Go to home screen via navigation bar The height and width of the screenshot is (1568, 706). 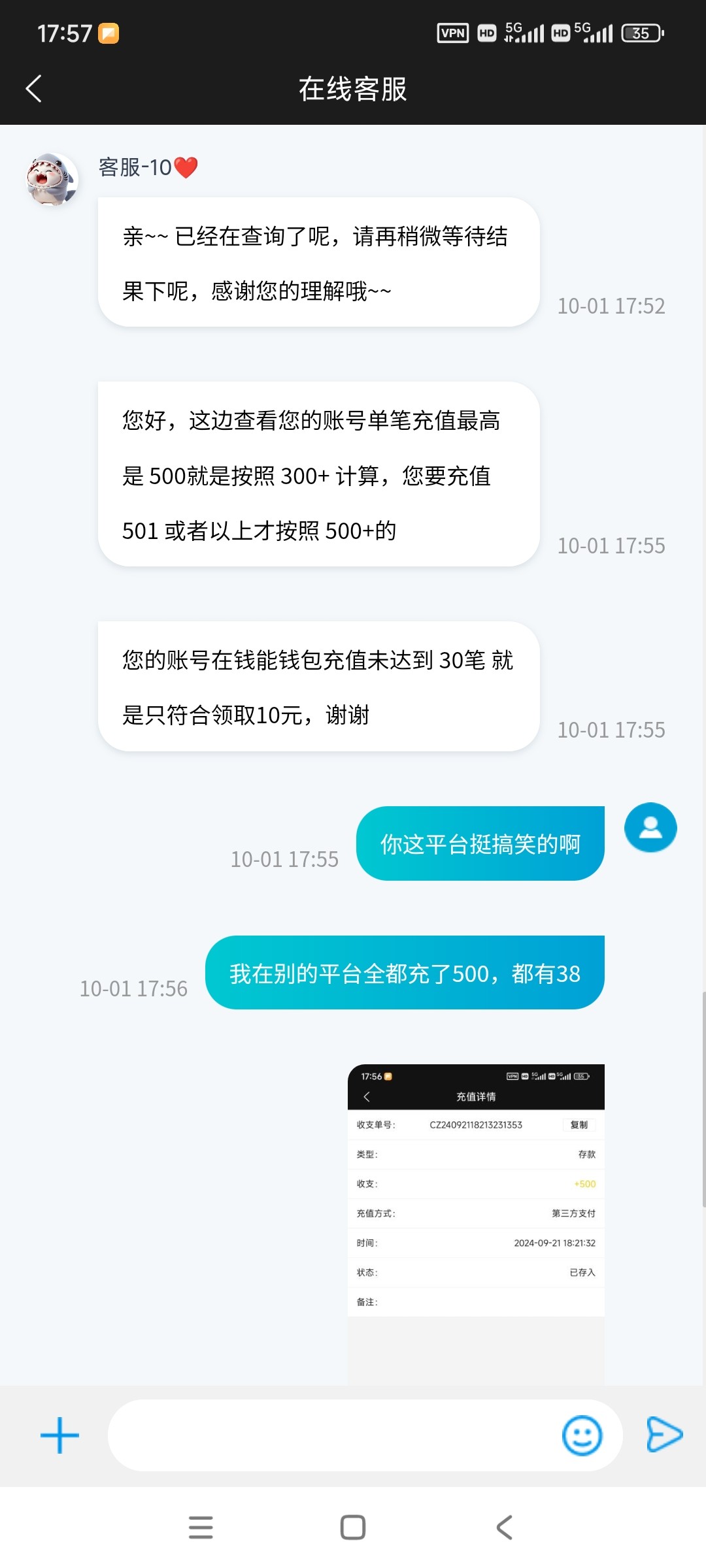pyautogui.click(x=353, y=1527)
